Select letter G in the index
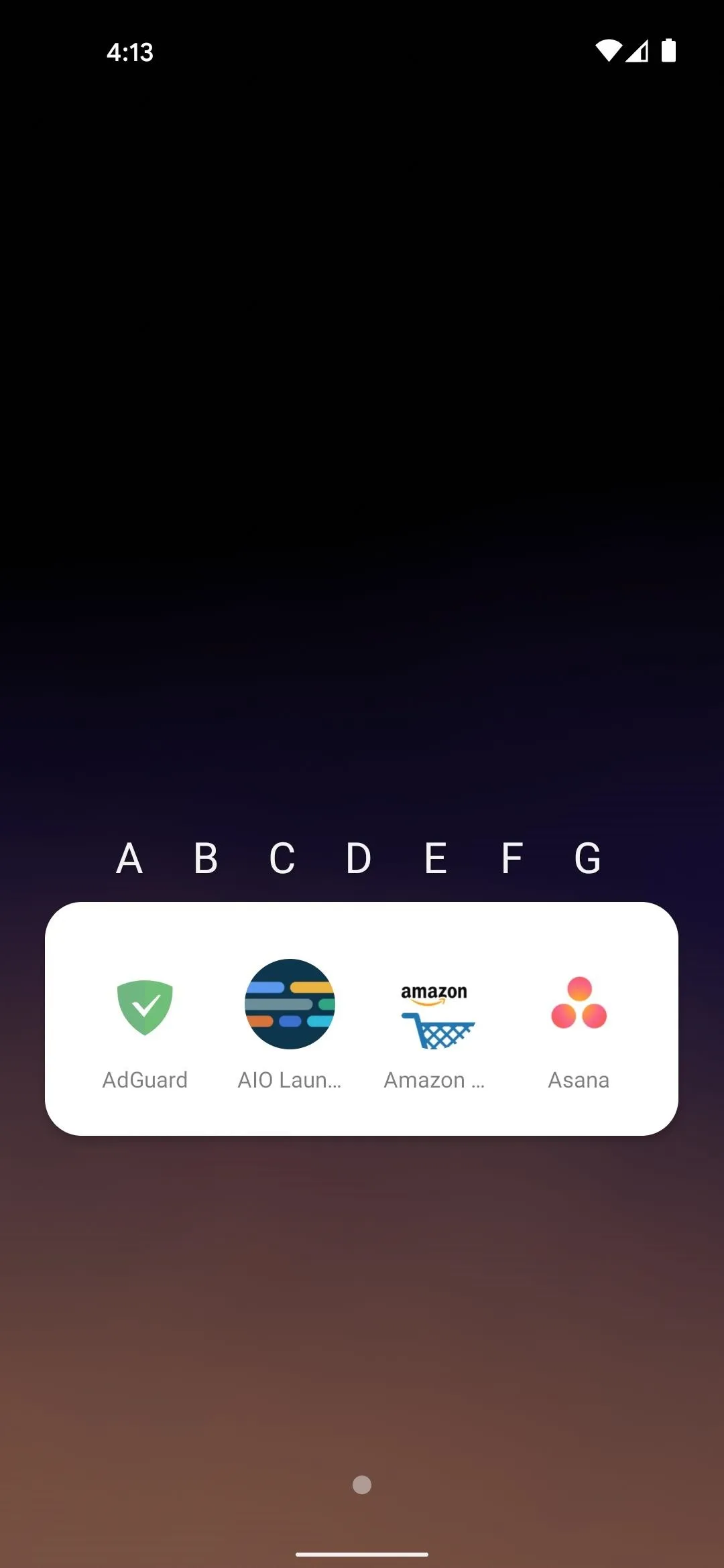This screenshot has height=1568, width=724. tap(588, 858)
